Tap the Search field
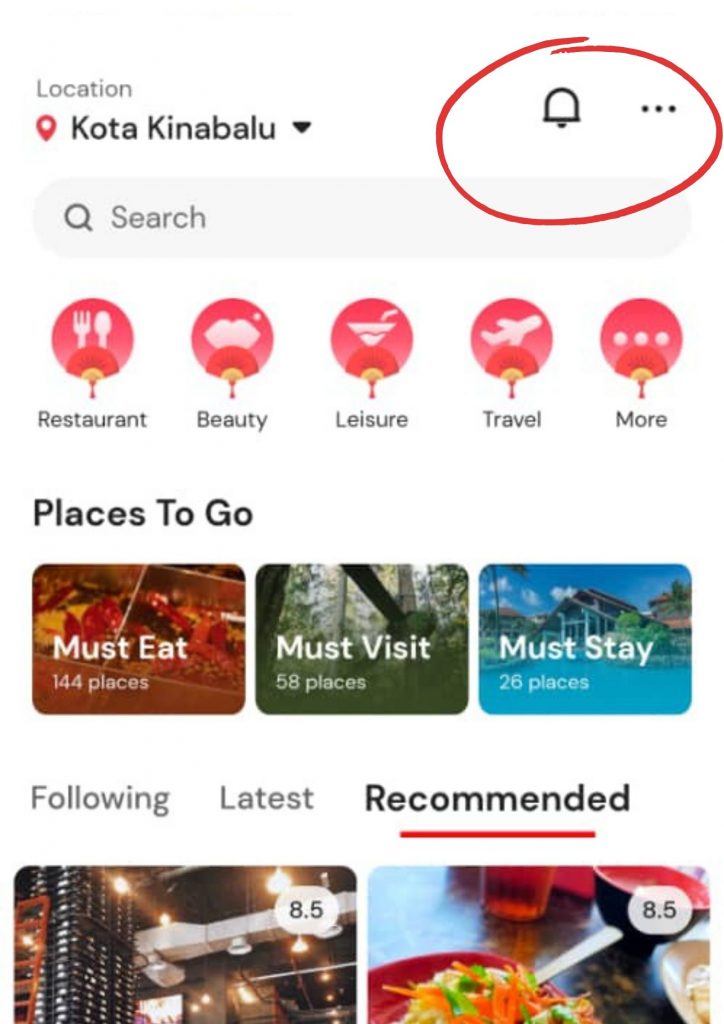The width and height of the screenshot is (724, 1024). [x=360, y=218]
